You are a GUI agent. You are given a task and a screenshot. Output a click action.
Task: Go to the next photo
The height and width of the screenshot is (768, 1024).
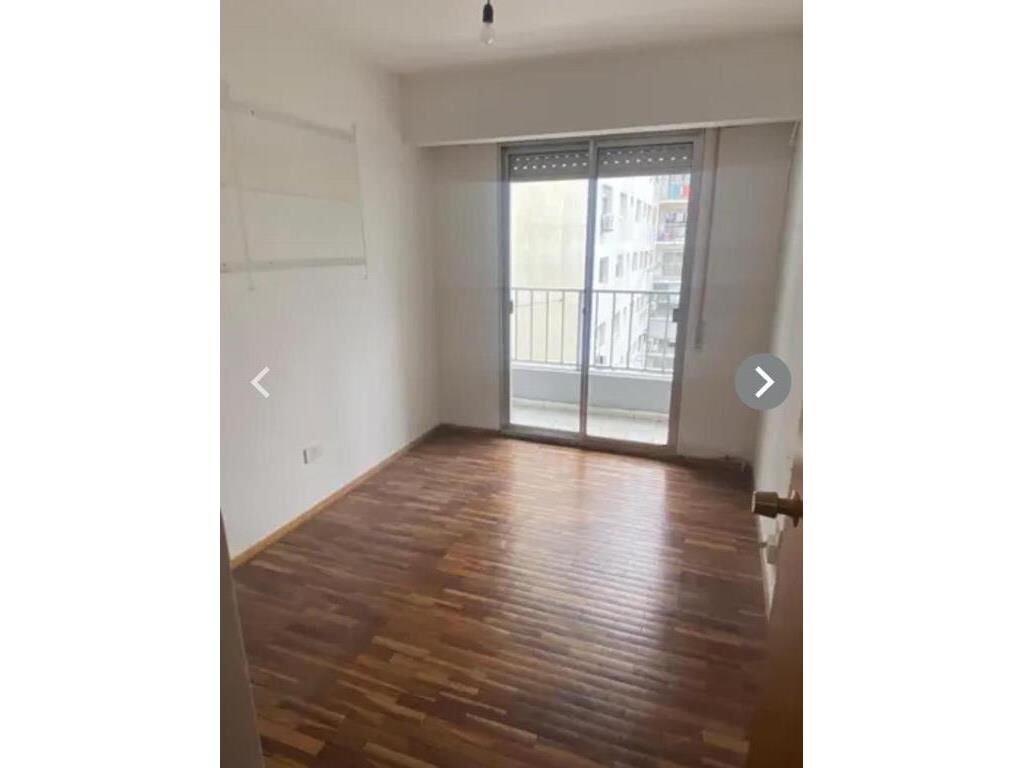click(763, 382)
